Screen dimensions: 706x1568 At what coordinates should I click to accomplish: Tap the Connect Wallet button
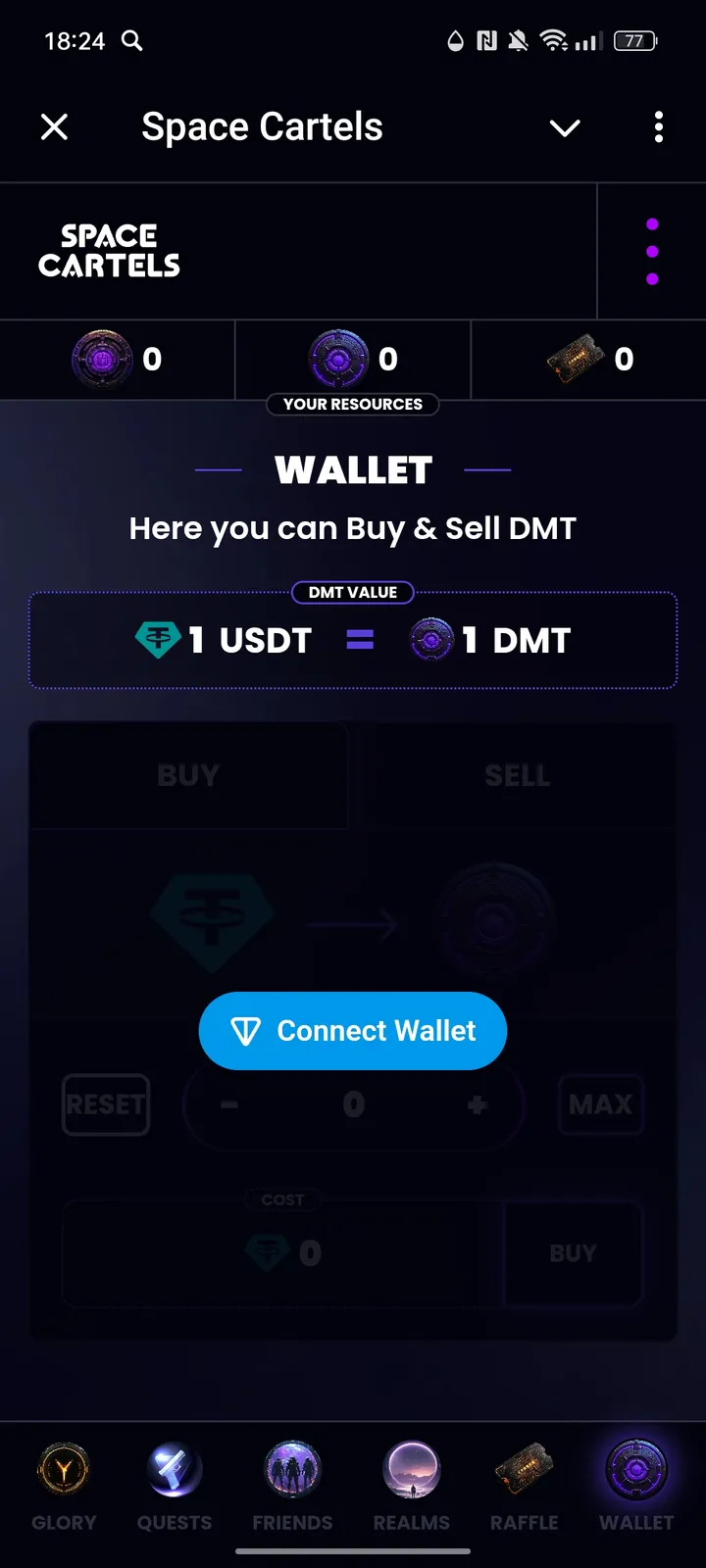tap(353, 1031)
